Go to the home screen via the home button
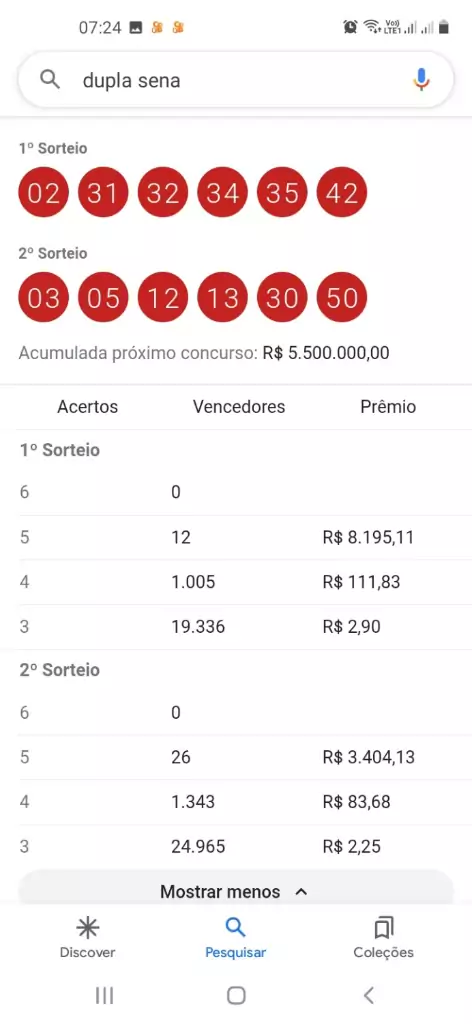Image resolution: width=472 pixels, height=1024 pixels. (x=236, y=995)
